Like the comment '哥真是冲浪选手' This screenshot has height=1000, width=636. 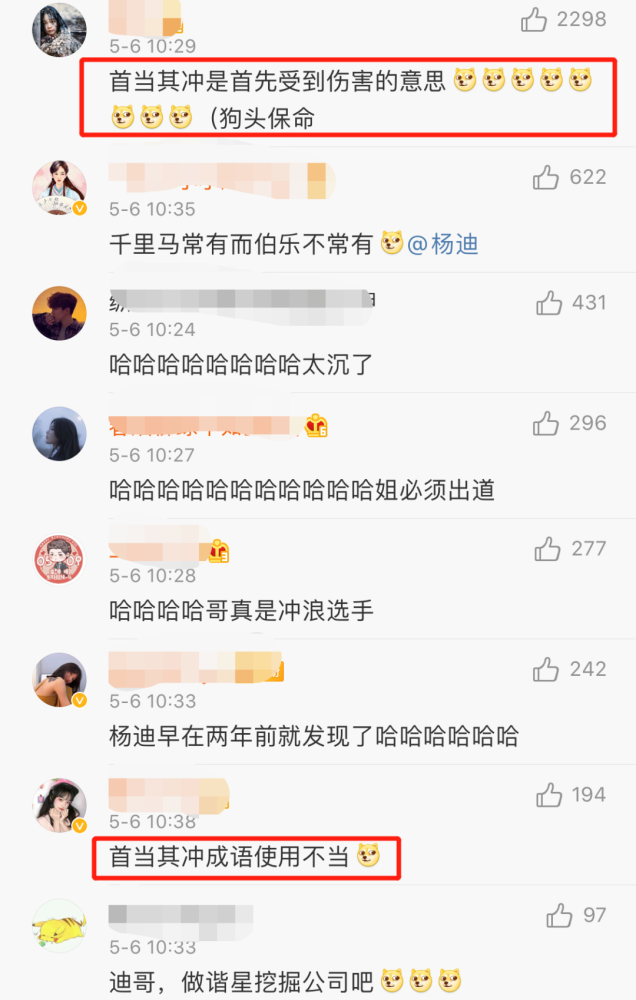(x=547, y=549)
